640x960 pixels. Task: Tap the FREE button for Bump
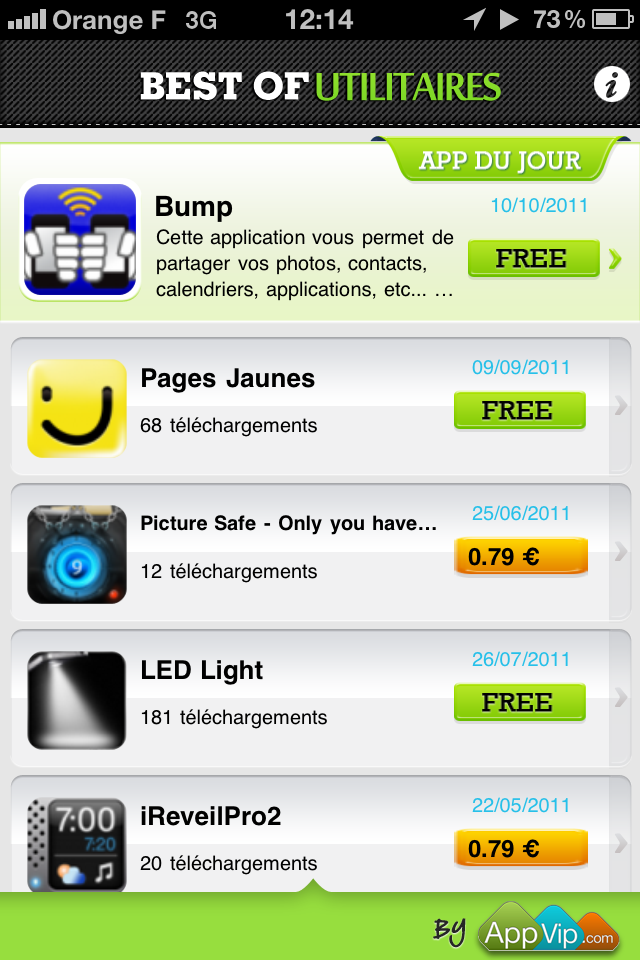tap(533, 259)
